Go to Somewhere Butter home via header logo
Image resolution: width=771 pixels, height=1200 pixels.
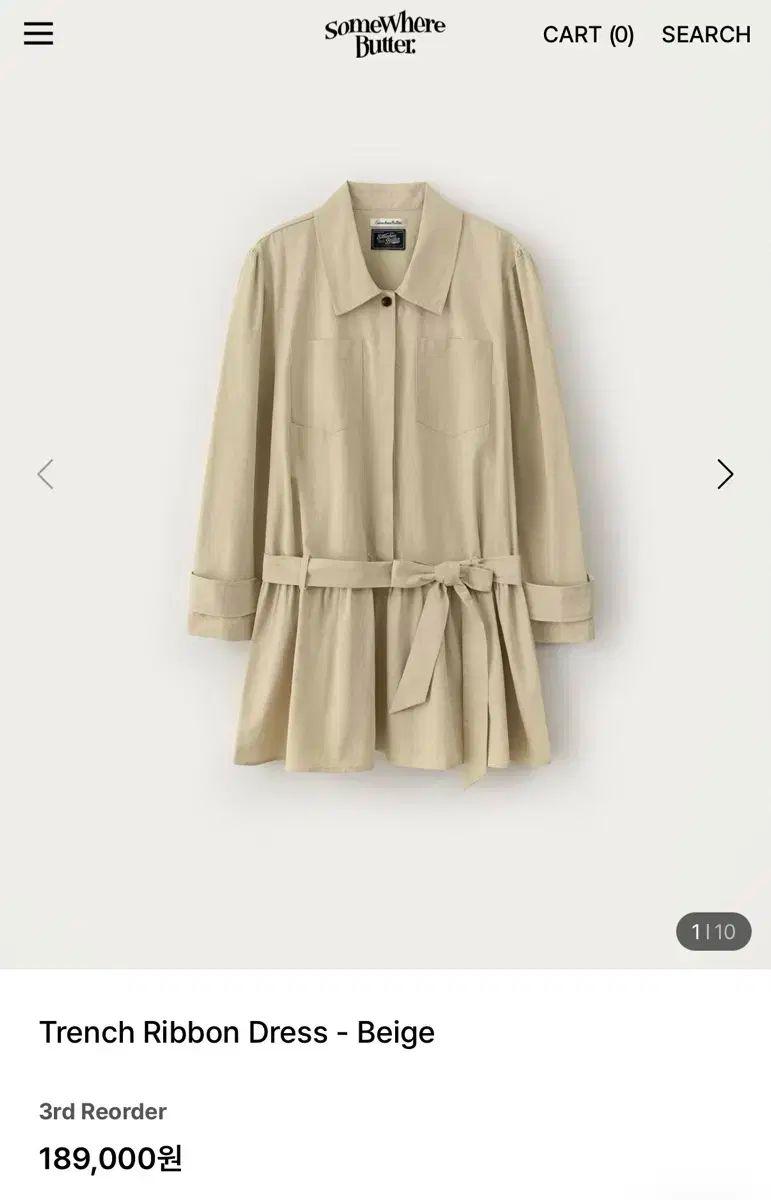385,35
